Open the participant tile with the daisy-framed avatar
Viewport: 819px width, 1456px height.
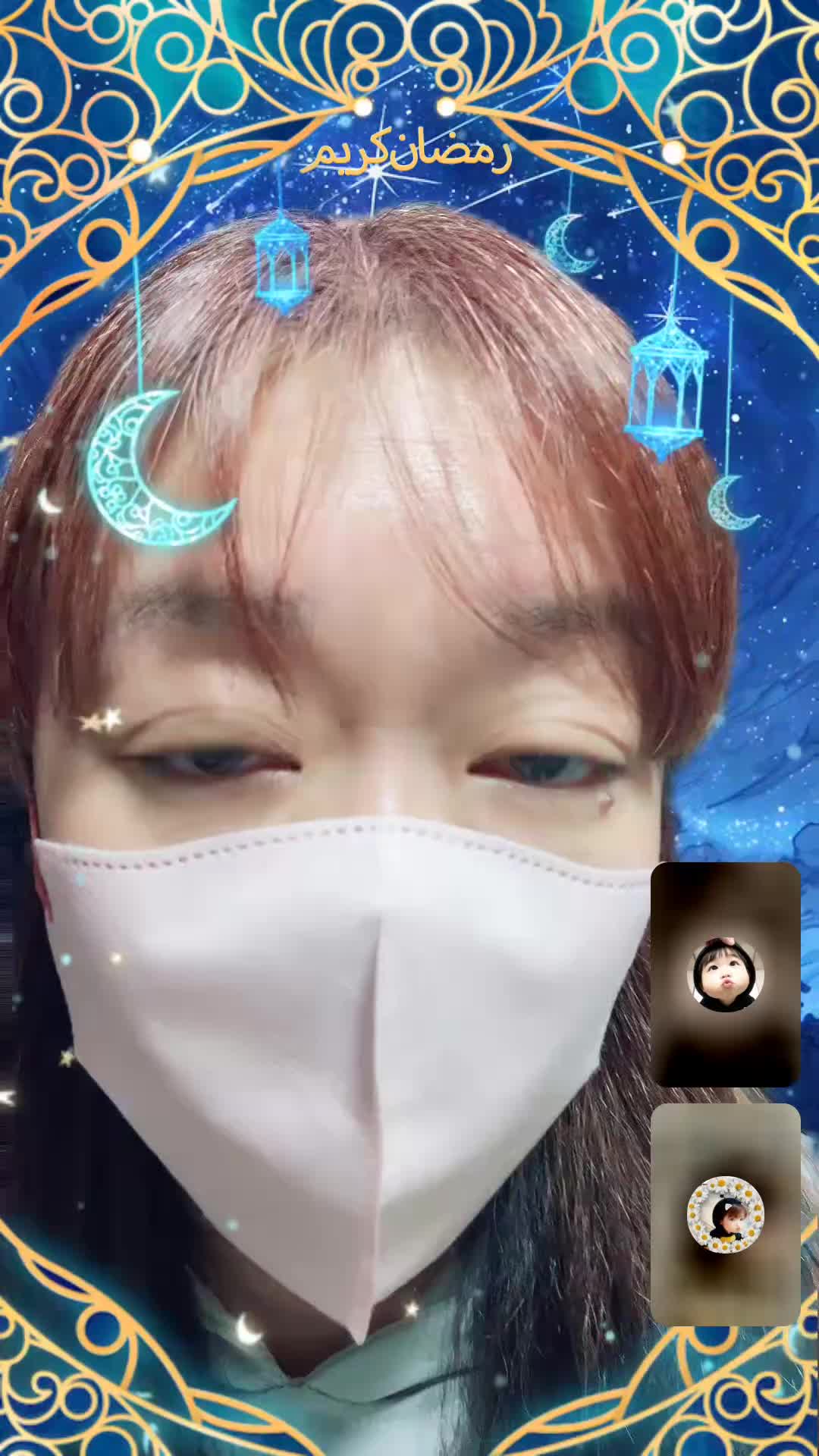[x=725, y=1214]
